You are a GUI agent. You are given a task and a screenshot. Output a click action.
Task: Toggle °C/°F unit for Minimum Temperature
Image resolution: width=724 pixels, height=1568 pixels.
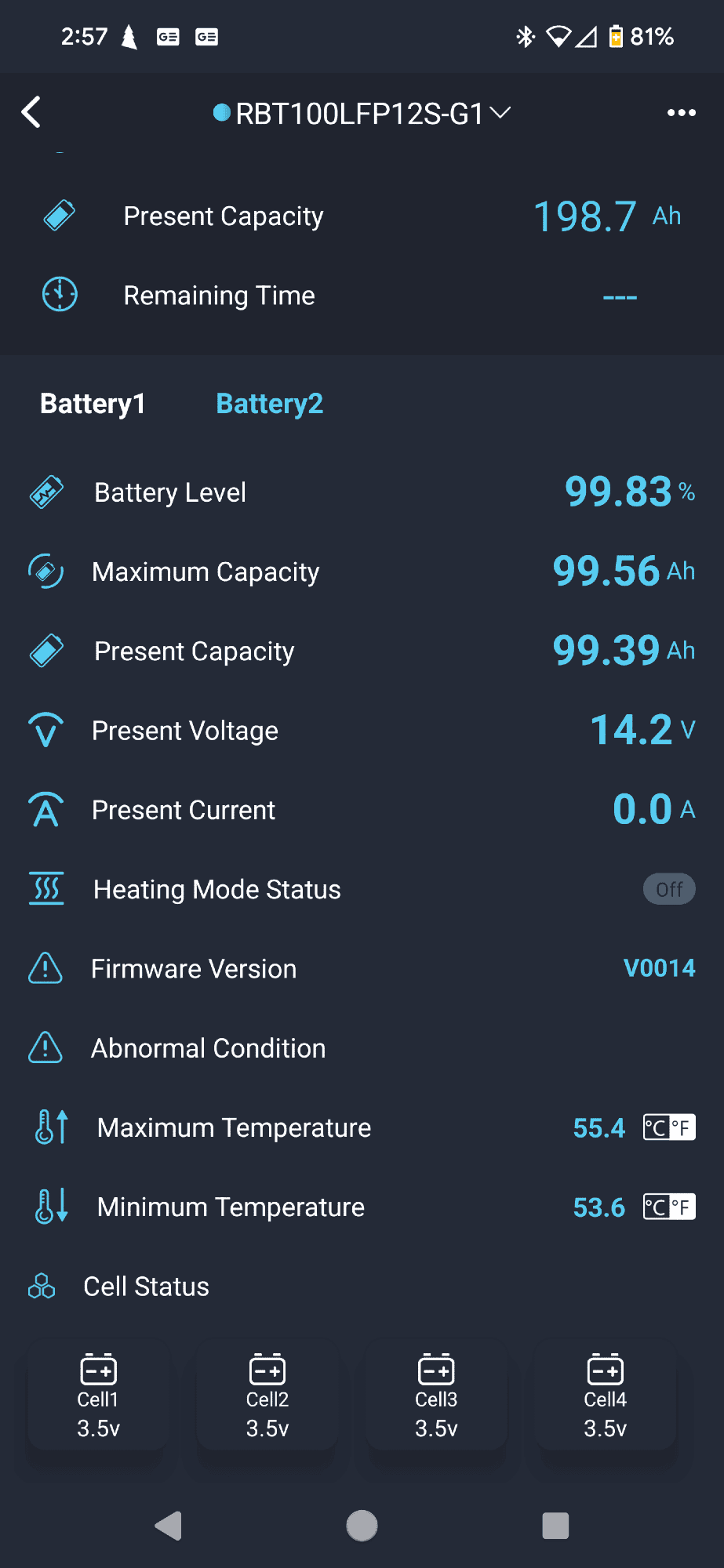(x=669, y=1207)
